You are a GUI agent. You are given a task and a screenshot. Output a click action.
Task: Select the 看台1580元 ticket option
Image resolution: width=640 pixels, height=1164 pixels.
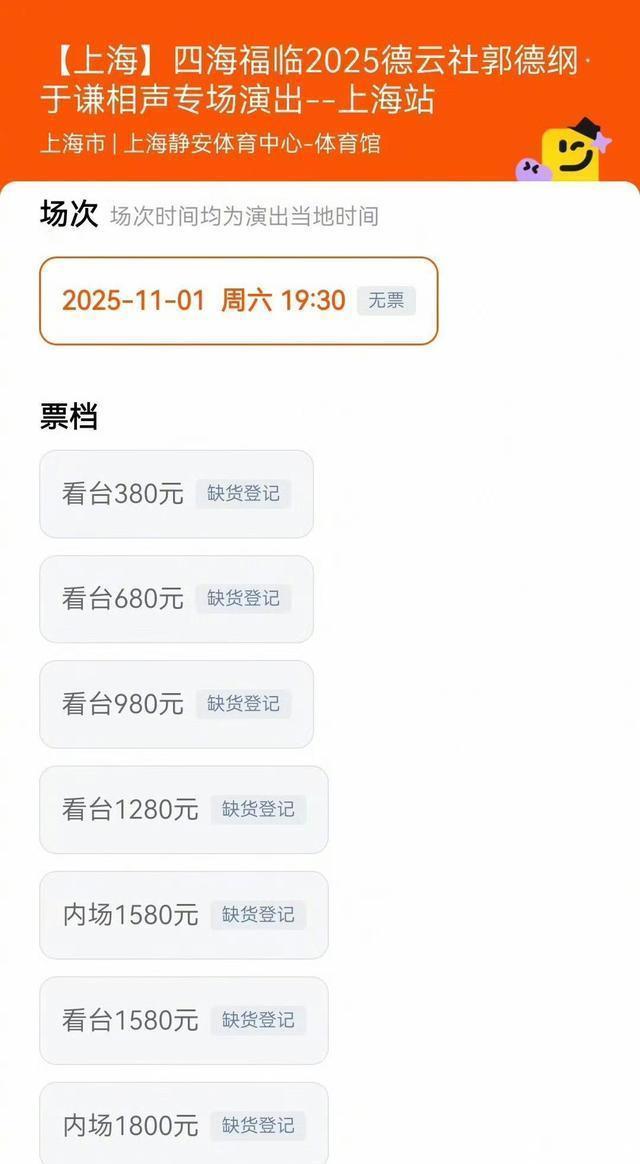point(183,1020)
